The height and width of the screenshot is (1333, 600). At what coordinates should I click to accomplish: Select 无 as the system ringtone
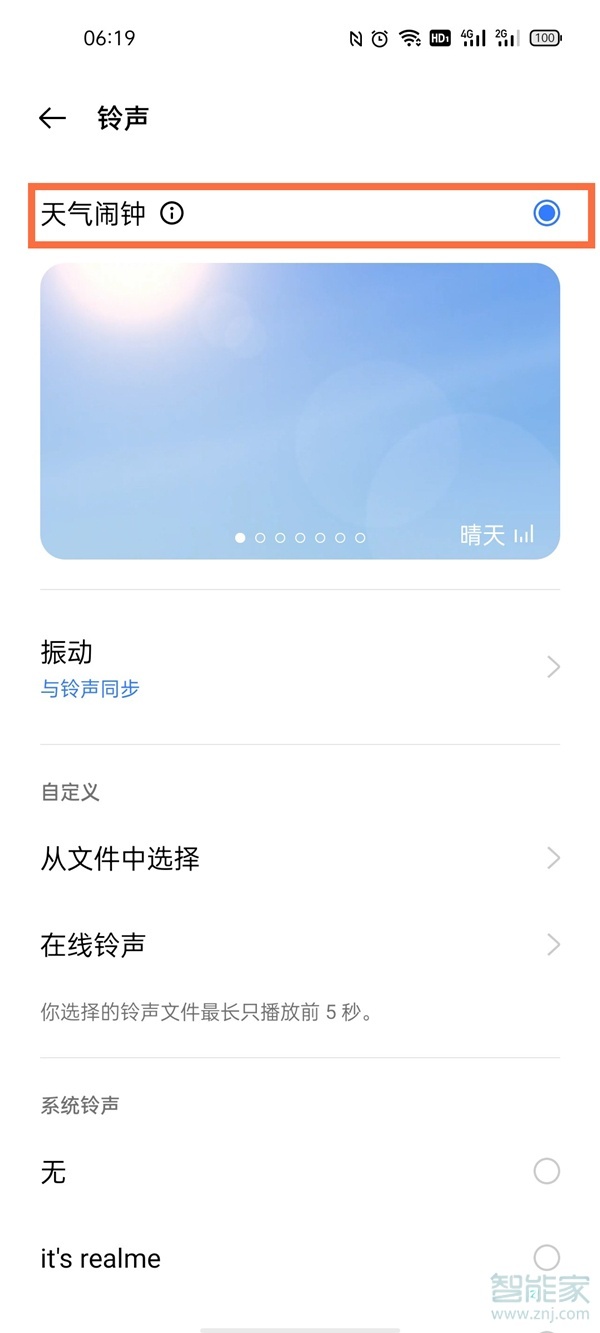[x=546, y=1171]
